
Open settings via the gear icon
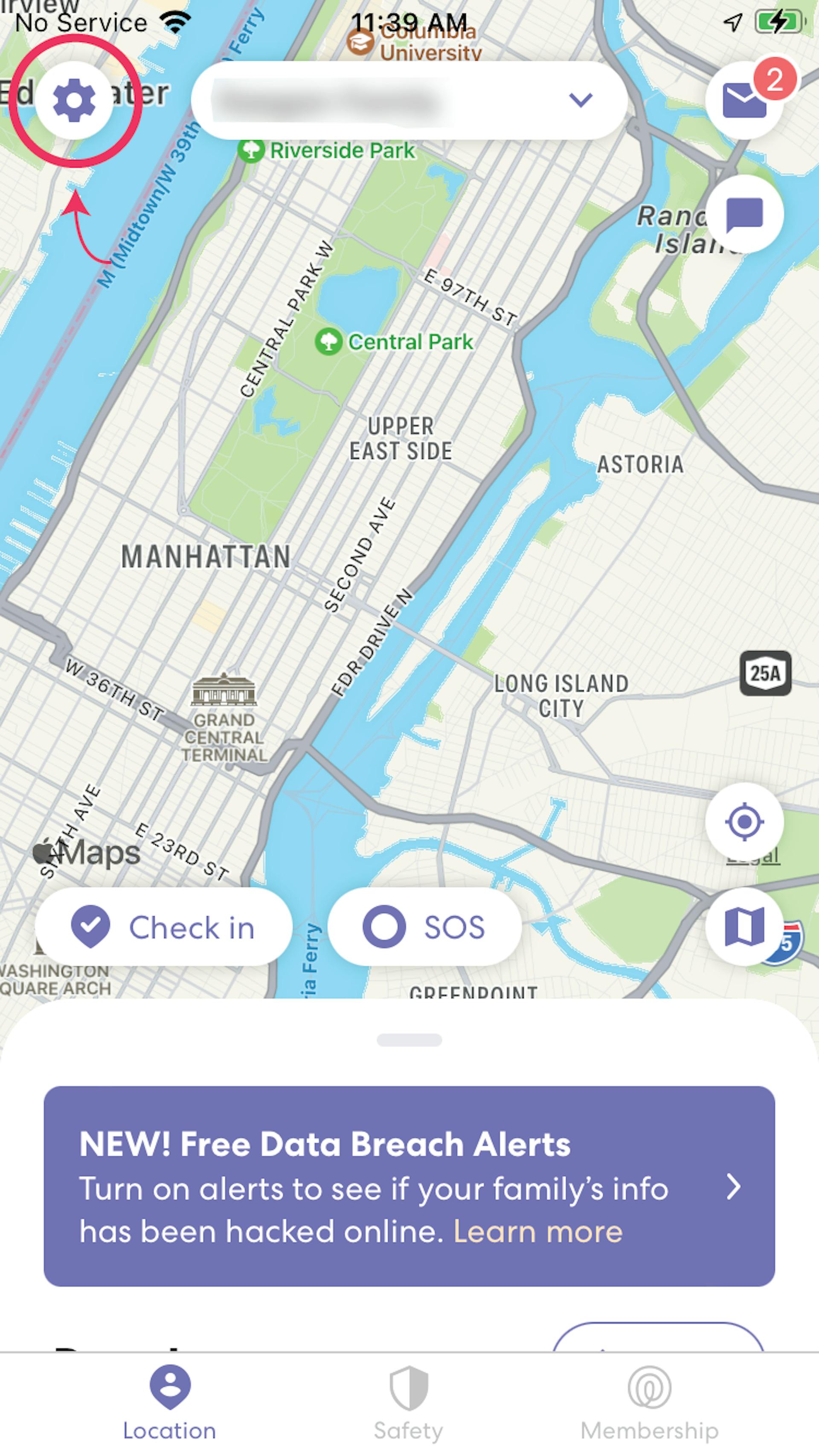point(74,101)
